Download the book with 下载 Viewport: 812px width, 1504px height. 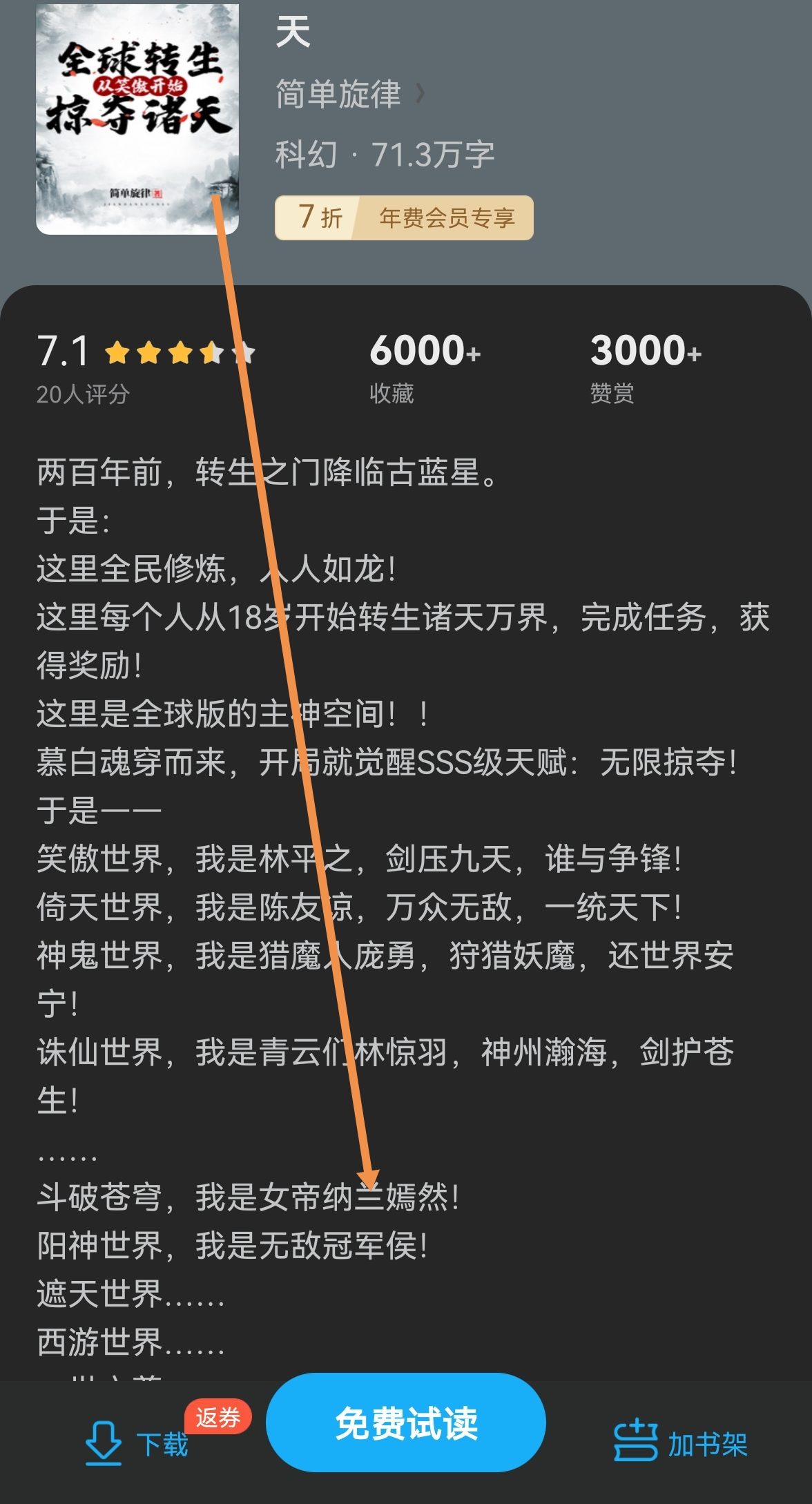click(x=137, y=1443)
